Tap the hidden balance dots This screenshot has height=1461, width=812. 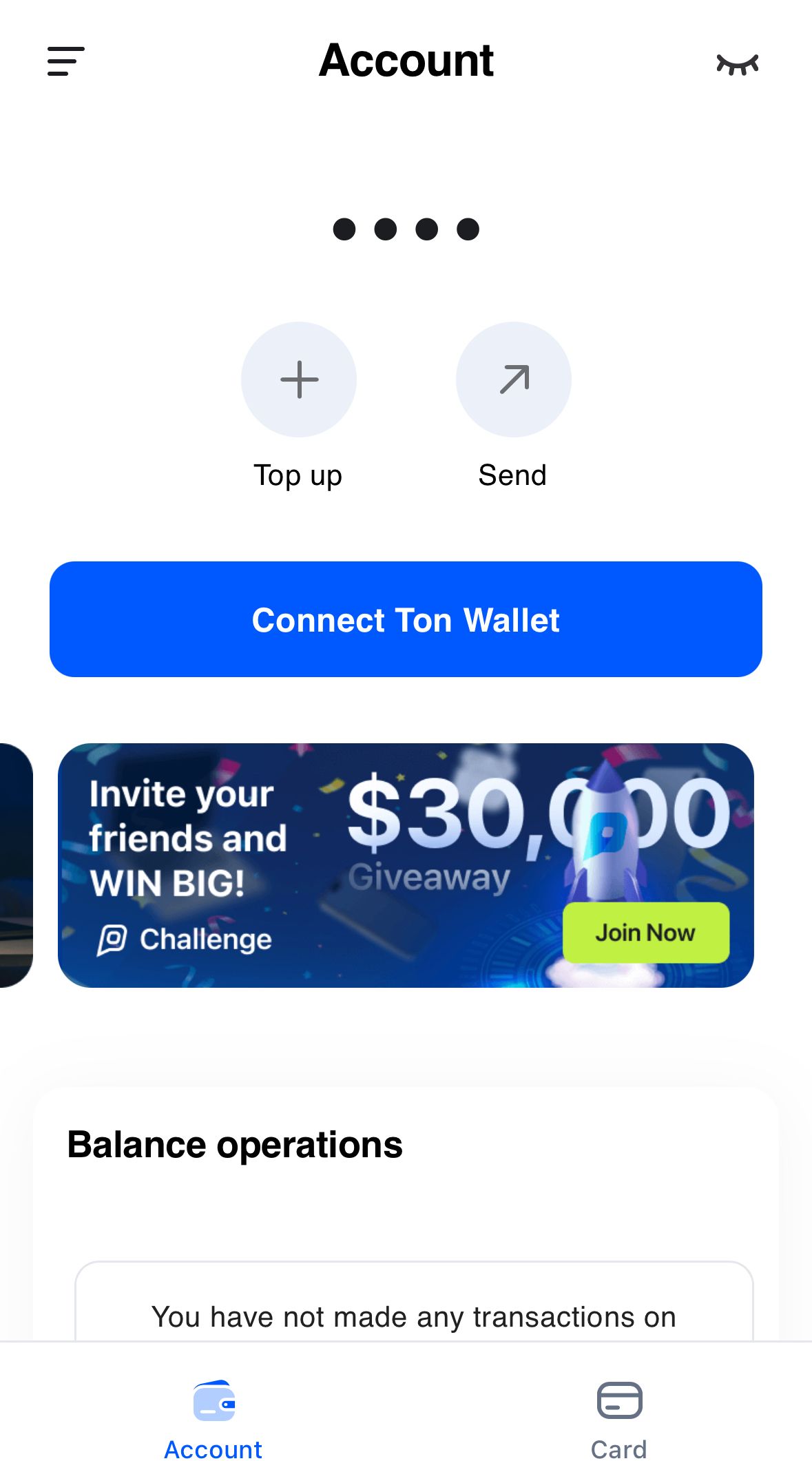(406, 227)
